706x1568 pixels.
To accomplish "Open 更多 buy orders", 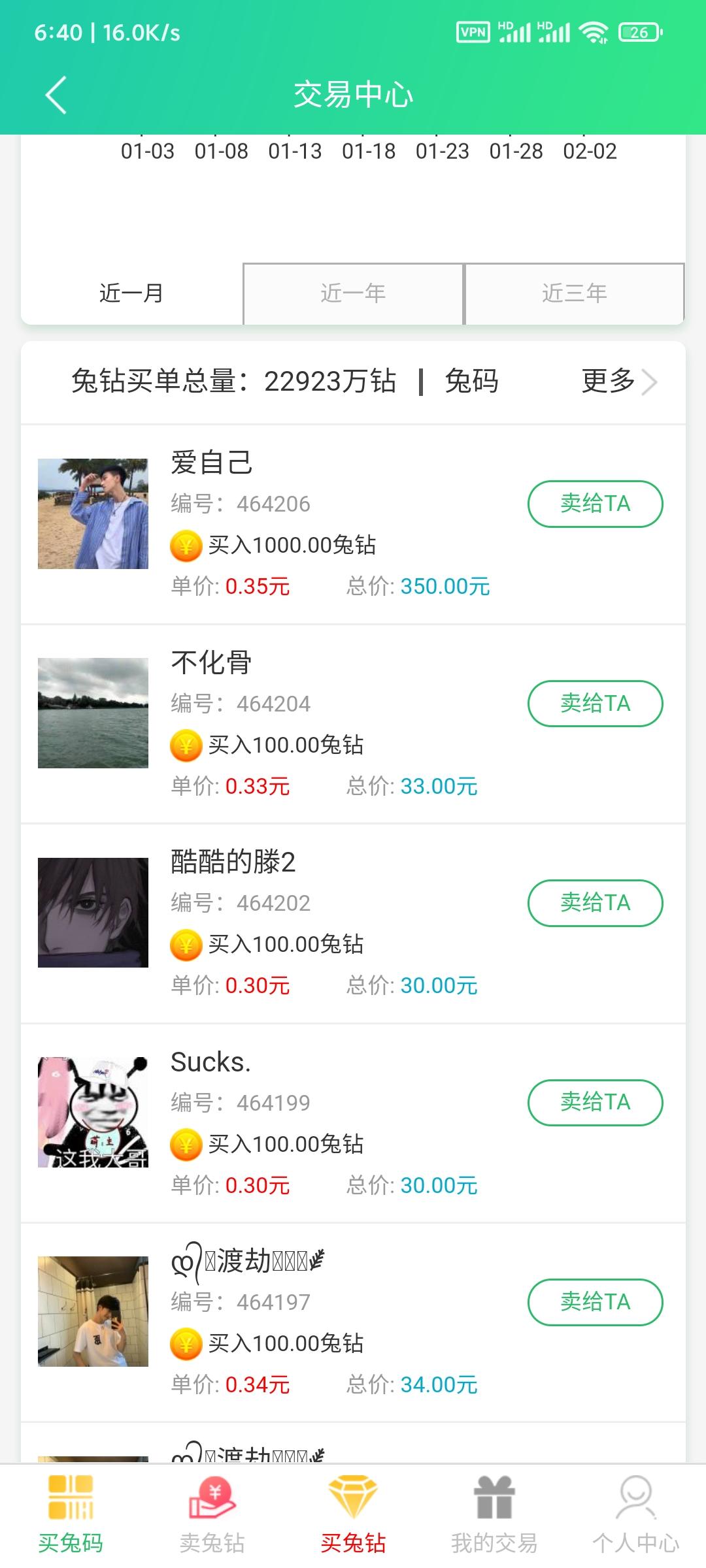I will point(618,382).
